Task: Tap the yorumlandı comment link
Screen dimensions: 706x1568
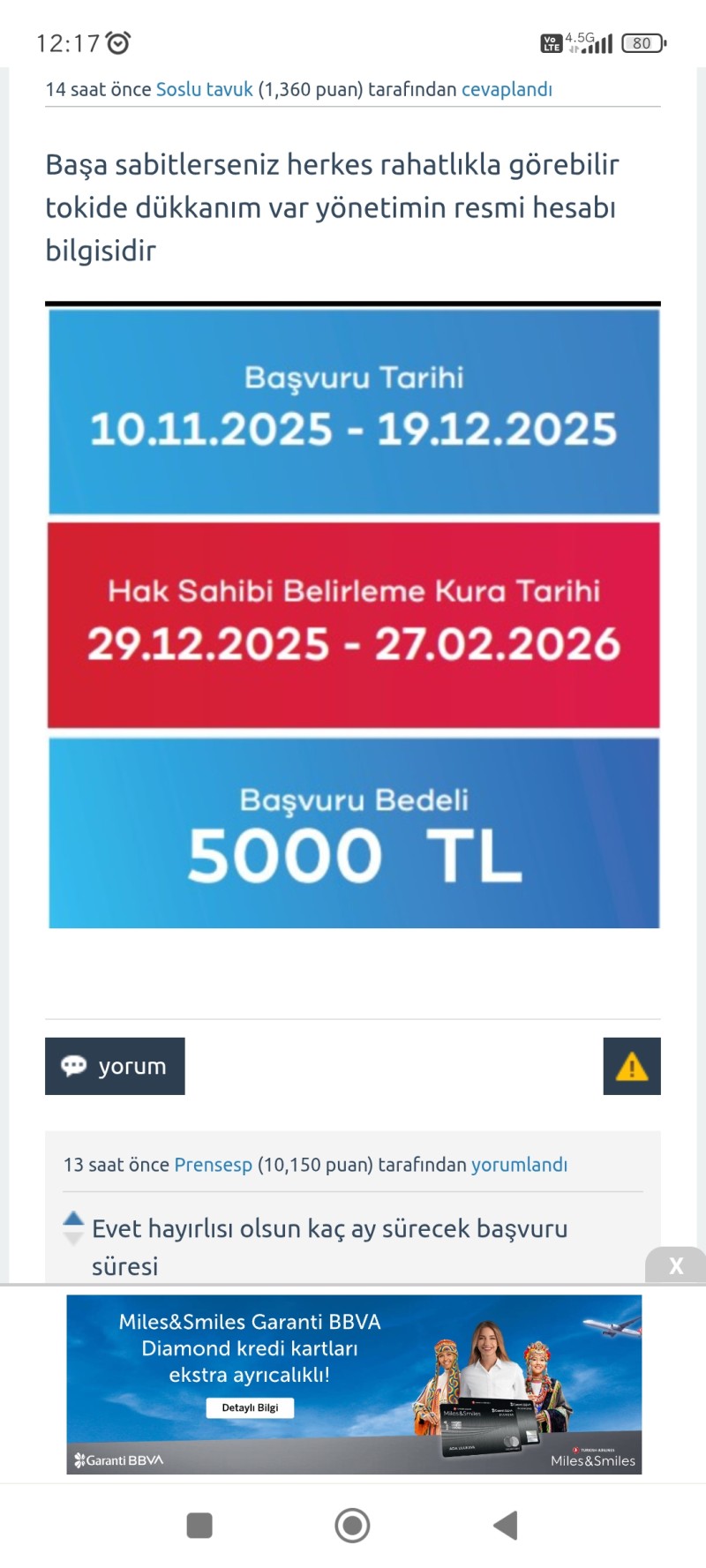Action: click(x=519, y=1165)
